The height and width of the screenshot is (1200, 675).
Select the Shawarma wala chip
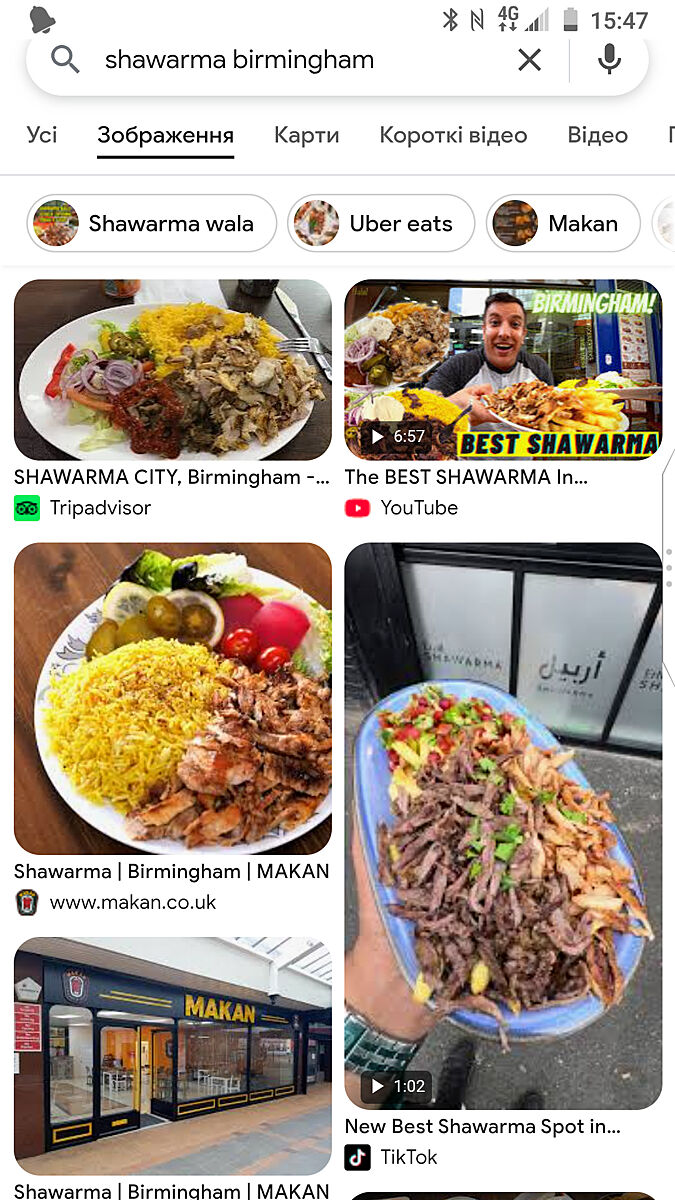point(152,223)
